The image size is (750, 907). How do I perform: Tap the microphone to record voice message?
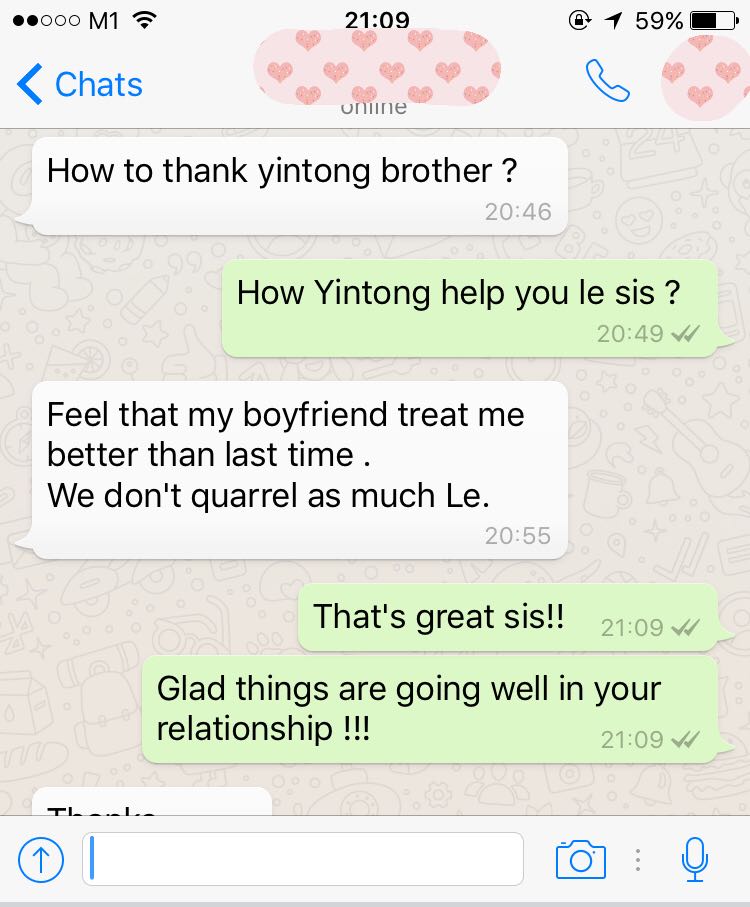coord(695,859)
